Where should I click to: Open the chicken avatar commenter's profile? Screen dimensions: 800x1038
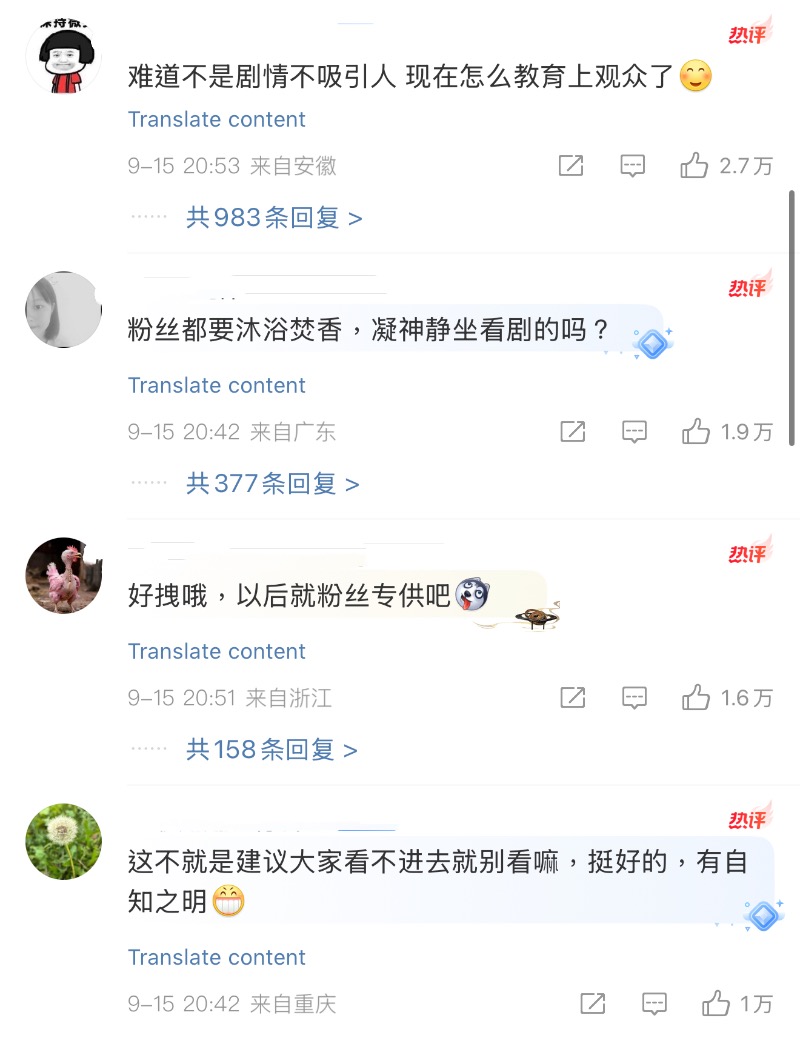tap(63, 576)
